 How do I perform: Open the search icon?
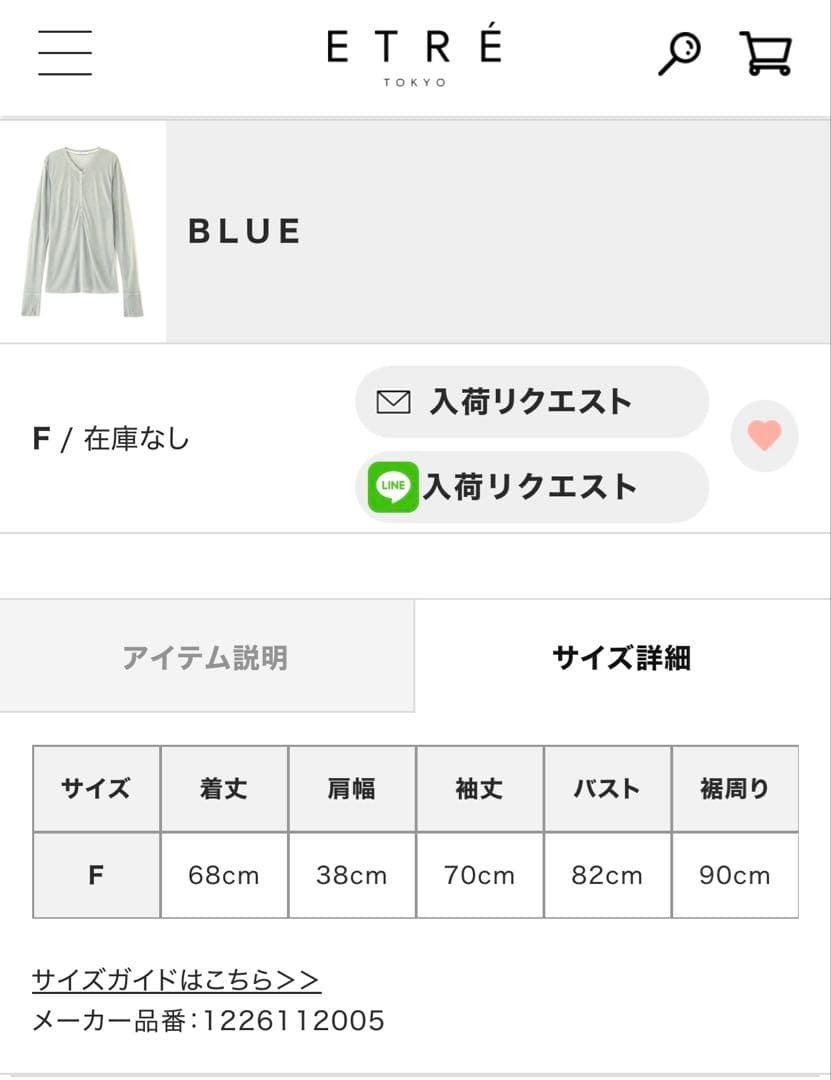coord(679,53)
